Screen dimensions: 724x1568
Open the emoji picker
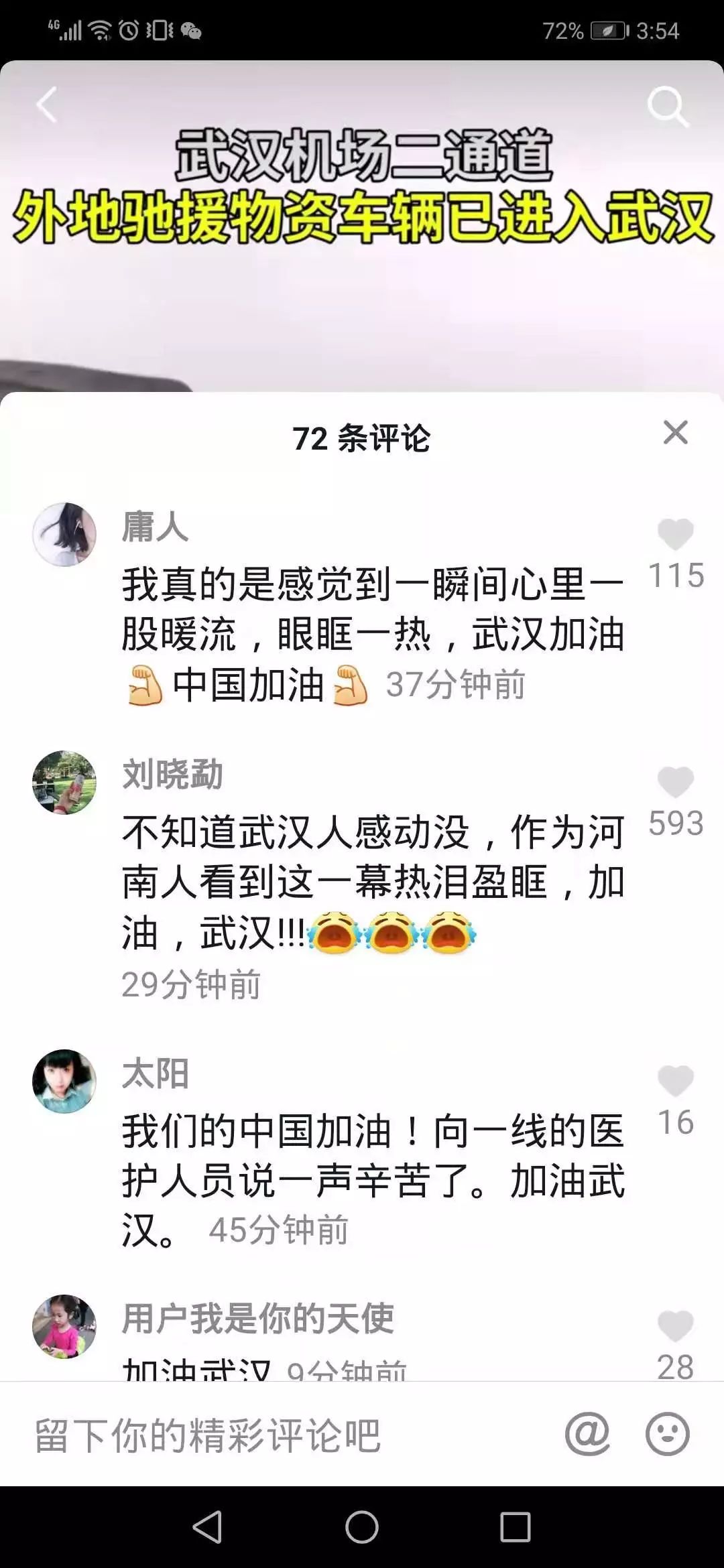tap(667, 1434)
